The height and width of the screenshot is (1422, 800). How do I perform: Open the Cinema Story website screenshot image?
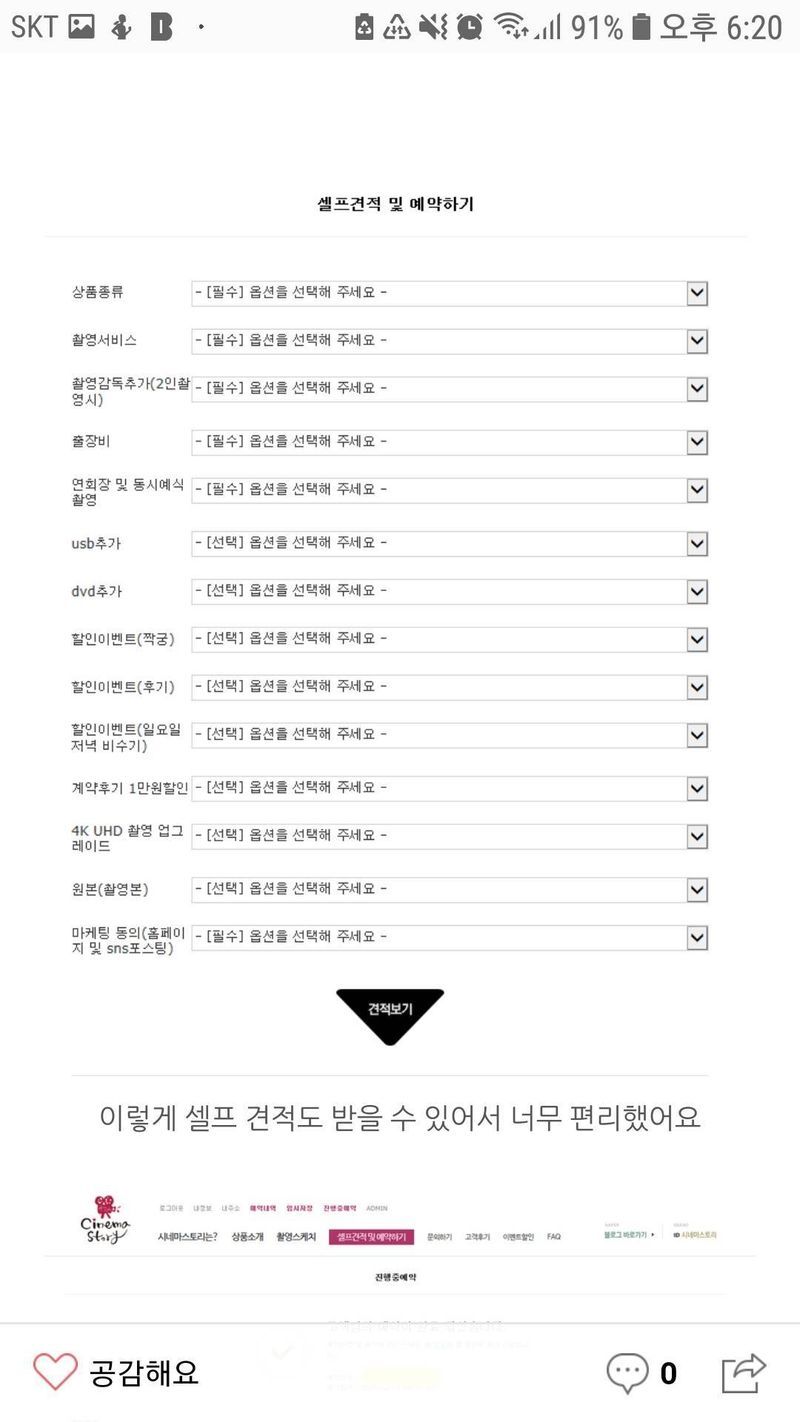pyautogui.click(x=400, y=1250)
